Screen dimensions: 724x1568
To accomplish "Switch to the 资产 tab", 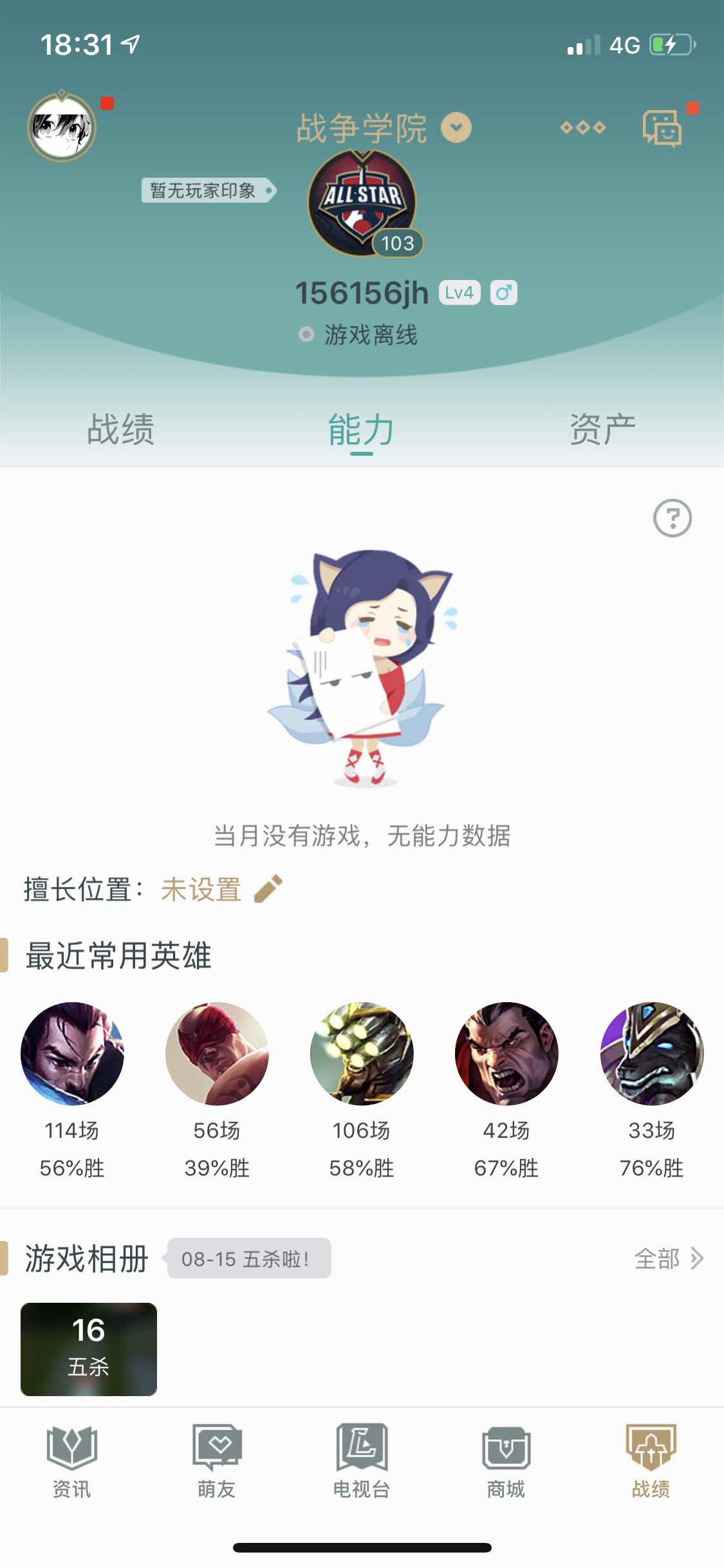I will pyautogui.click(x=602, y=429).
